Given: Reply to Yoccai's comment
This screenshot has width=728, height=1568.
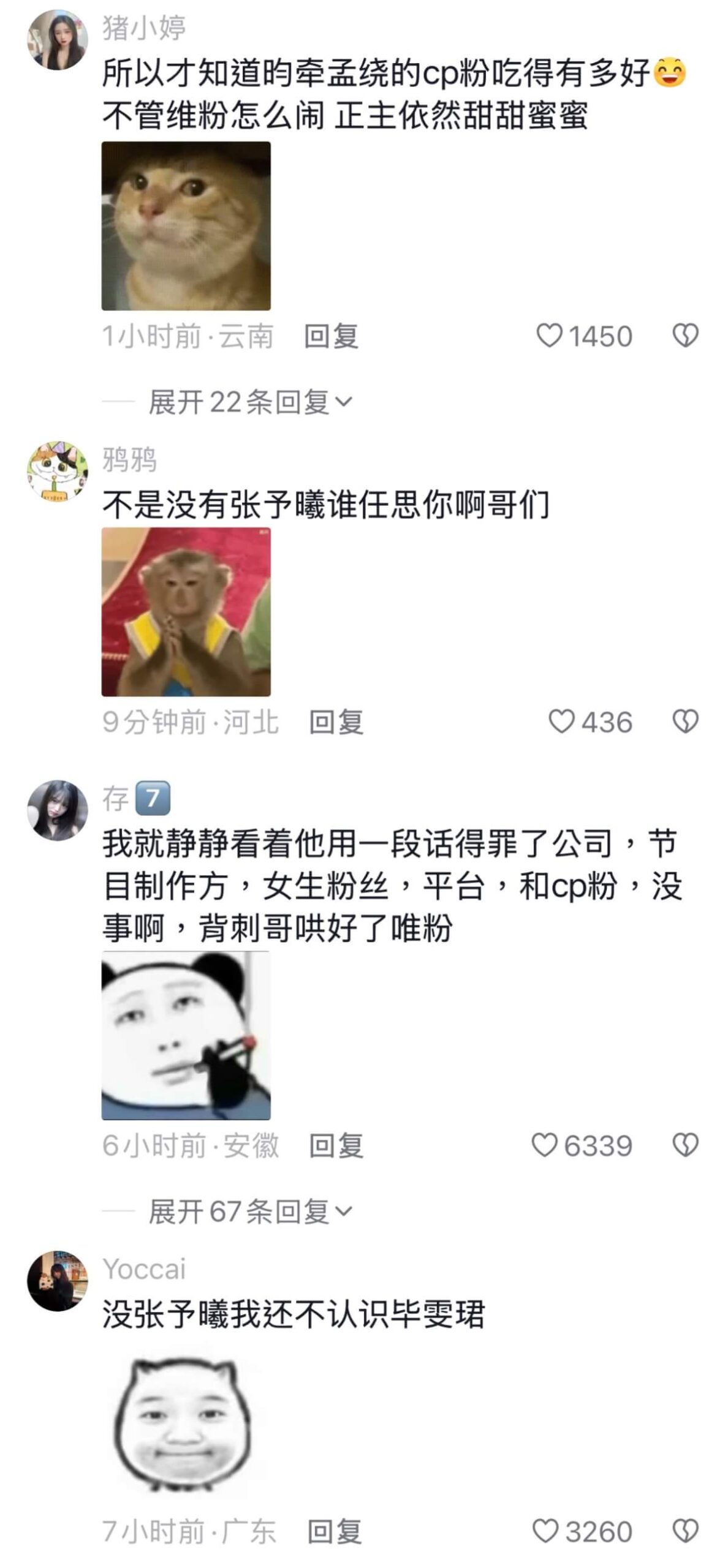Looking at the screenshot, I should 334,1532.
